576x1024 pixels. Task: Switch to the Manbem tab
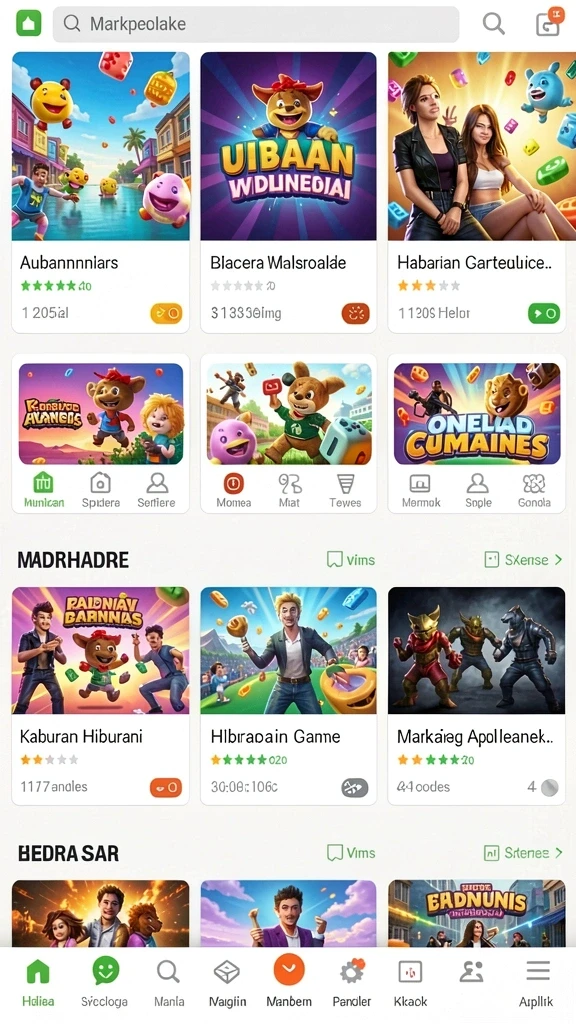(x=289, y=982)
